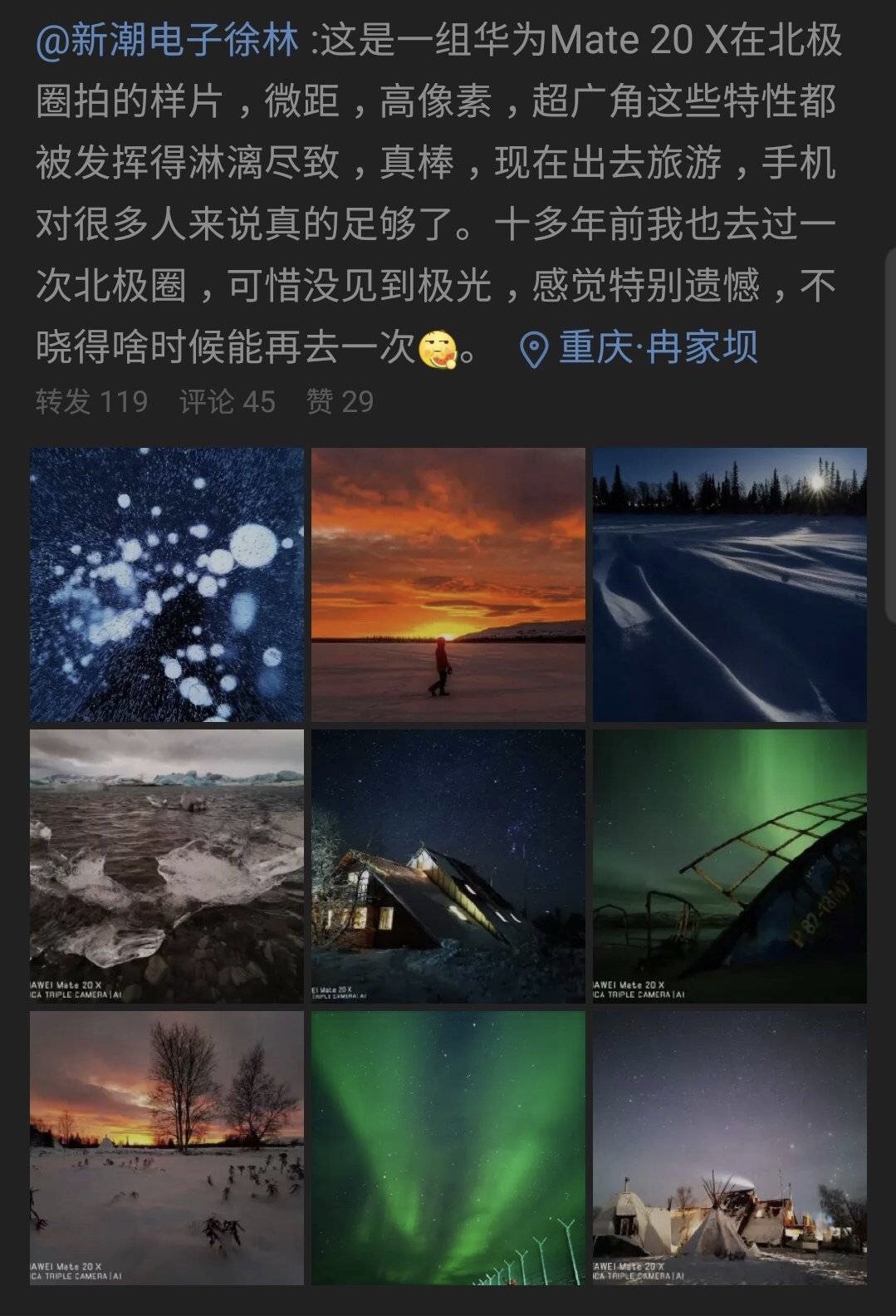Open the 重庆·冉家坝 location link

click(x=639, y=348)
